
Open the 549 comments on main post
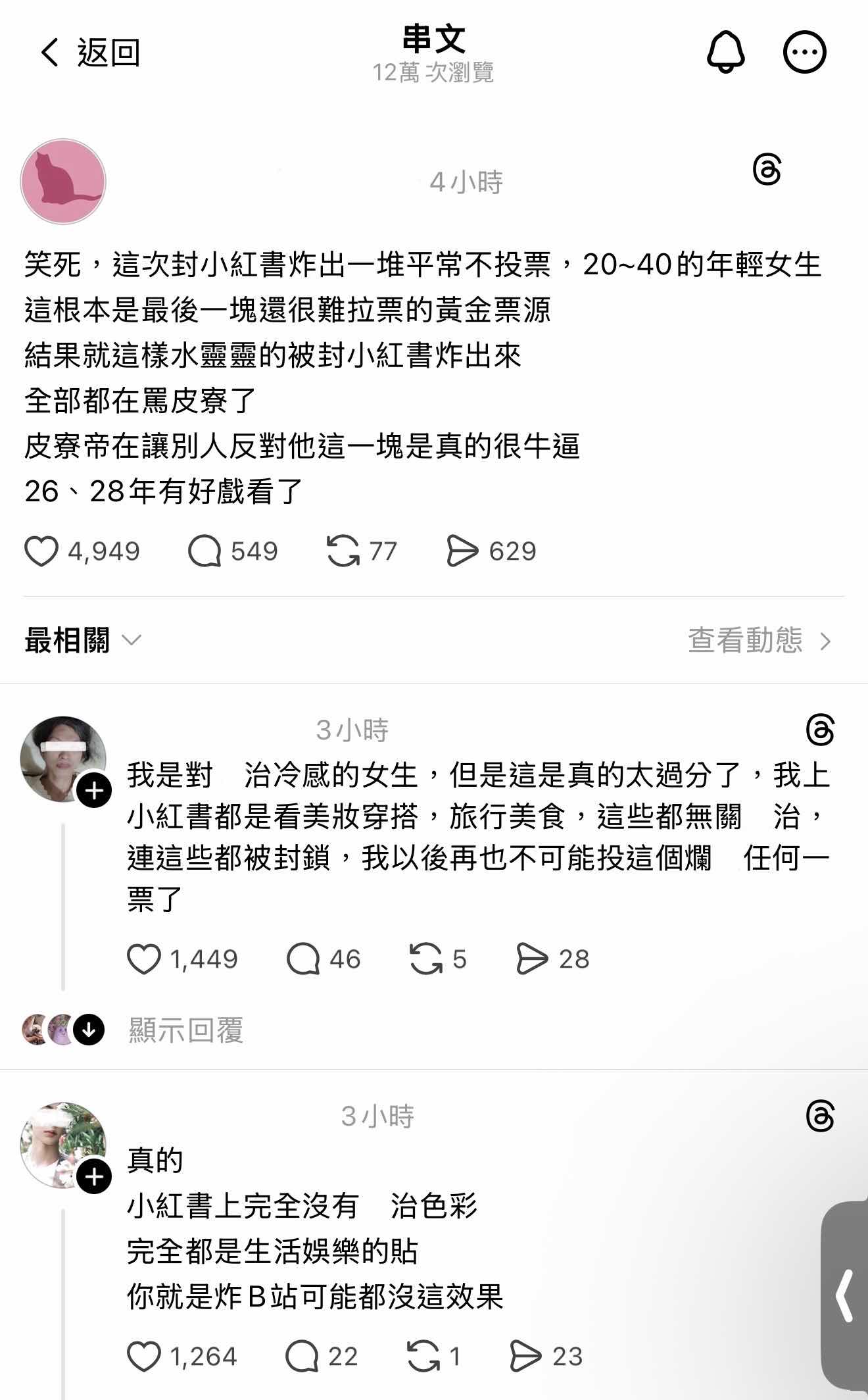pos(205,551)
